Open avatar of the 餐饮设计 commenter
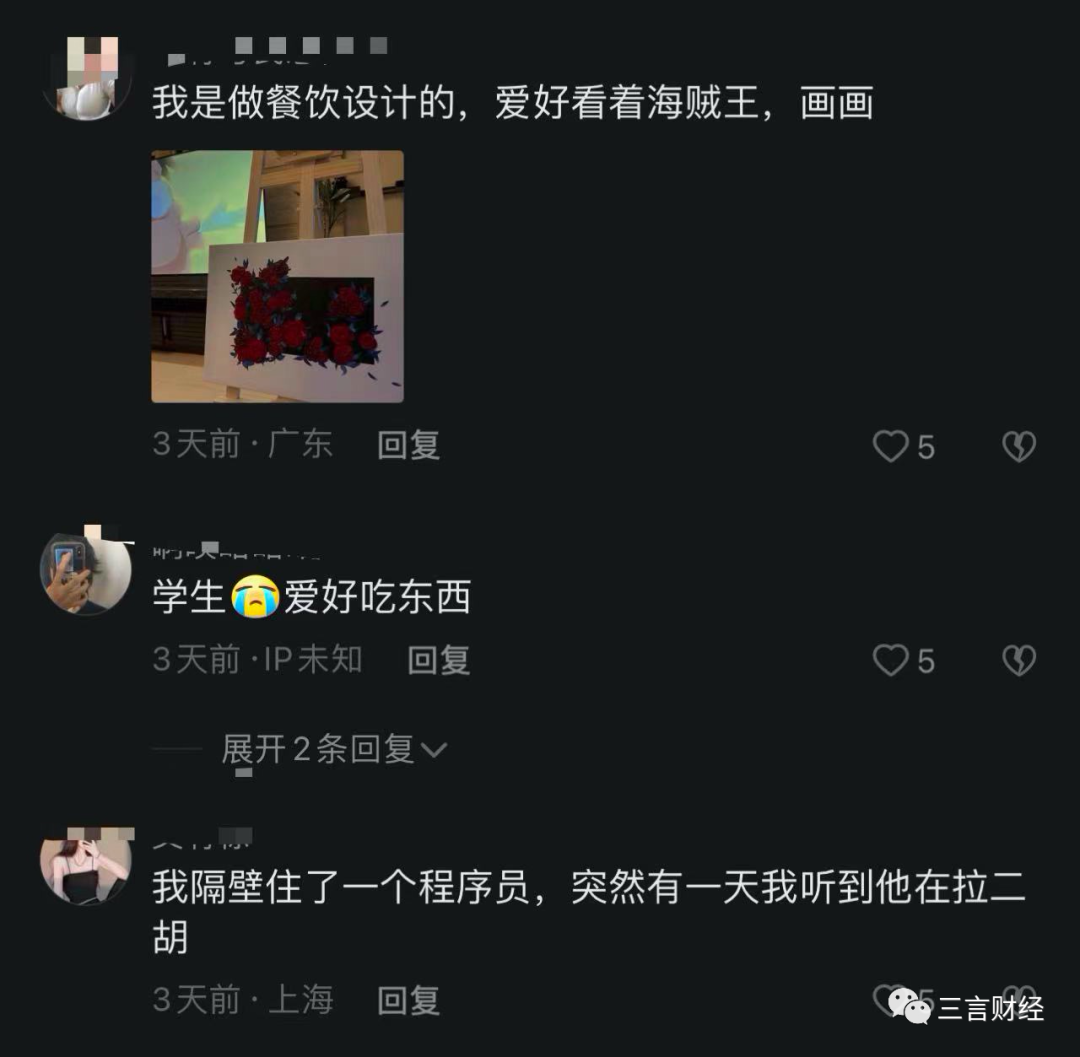1080x1057 pixels. tap(87, 78)
